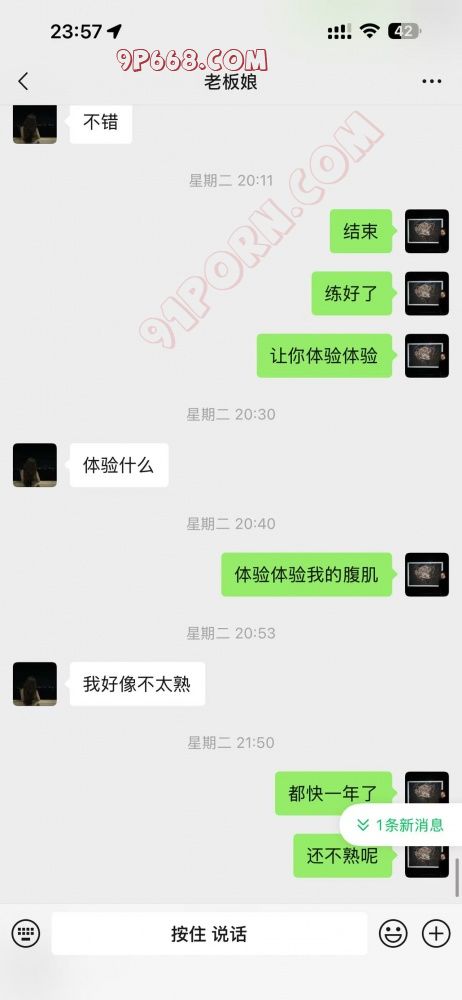The image size is (462, 1000).
Task: Open the three-dot chat options menu
Action: 432,81
